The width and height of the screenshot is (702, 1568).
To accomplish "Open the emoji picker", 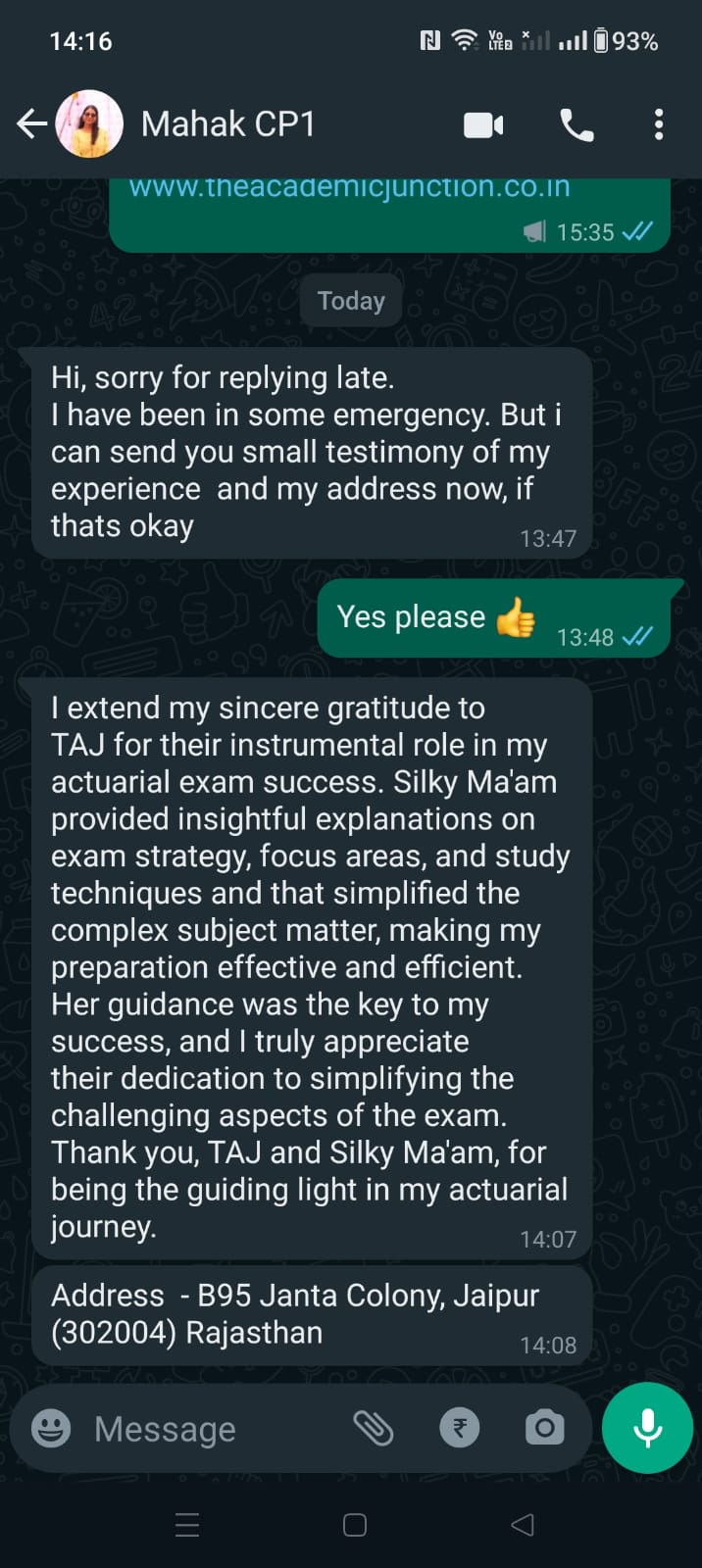I will (51, 1428).
